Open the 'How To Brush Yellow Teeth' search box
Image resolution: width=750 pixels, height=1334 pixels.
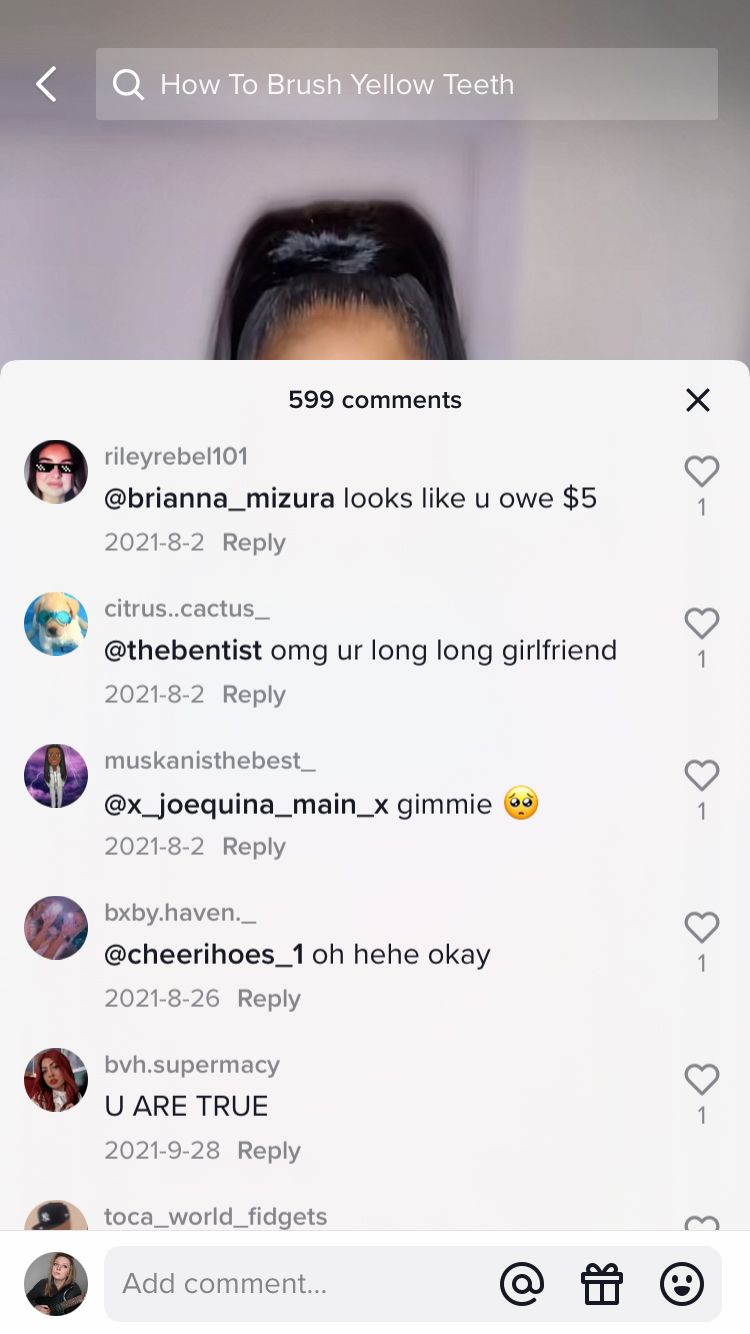click(x=406, y=85)
